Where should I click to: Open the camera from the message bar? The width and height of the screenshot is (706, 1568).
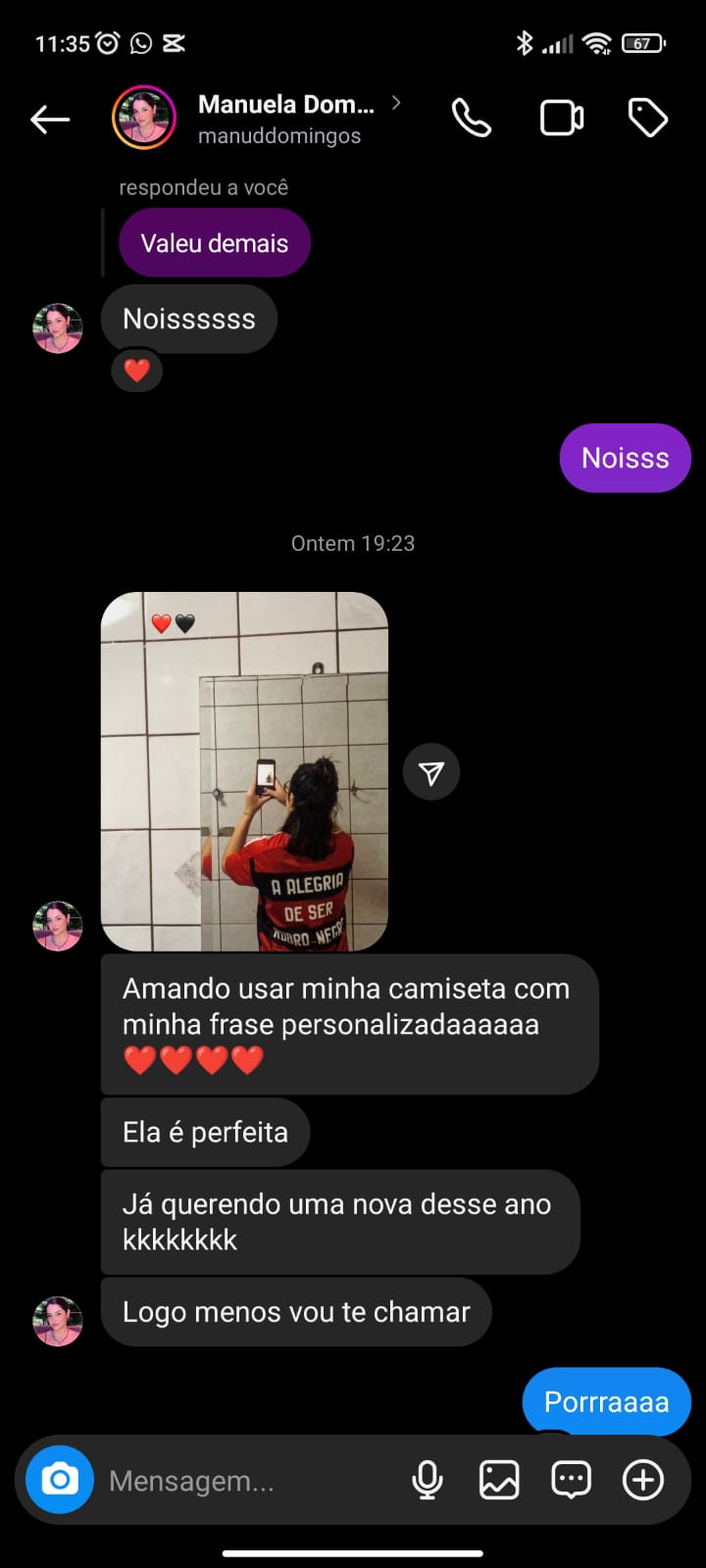pos(60,1479)
